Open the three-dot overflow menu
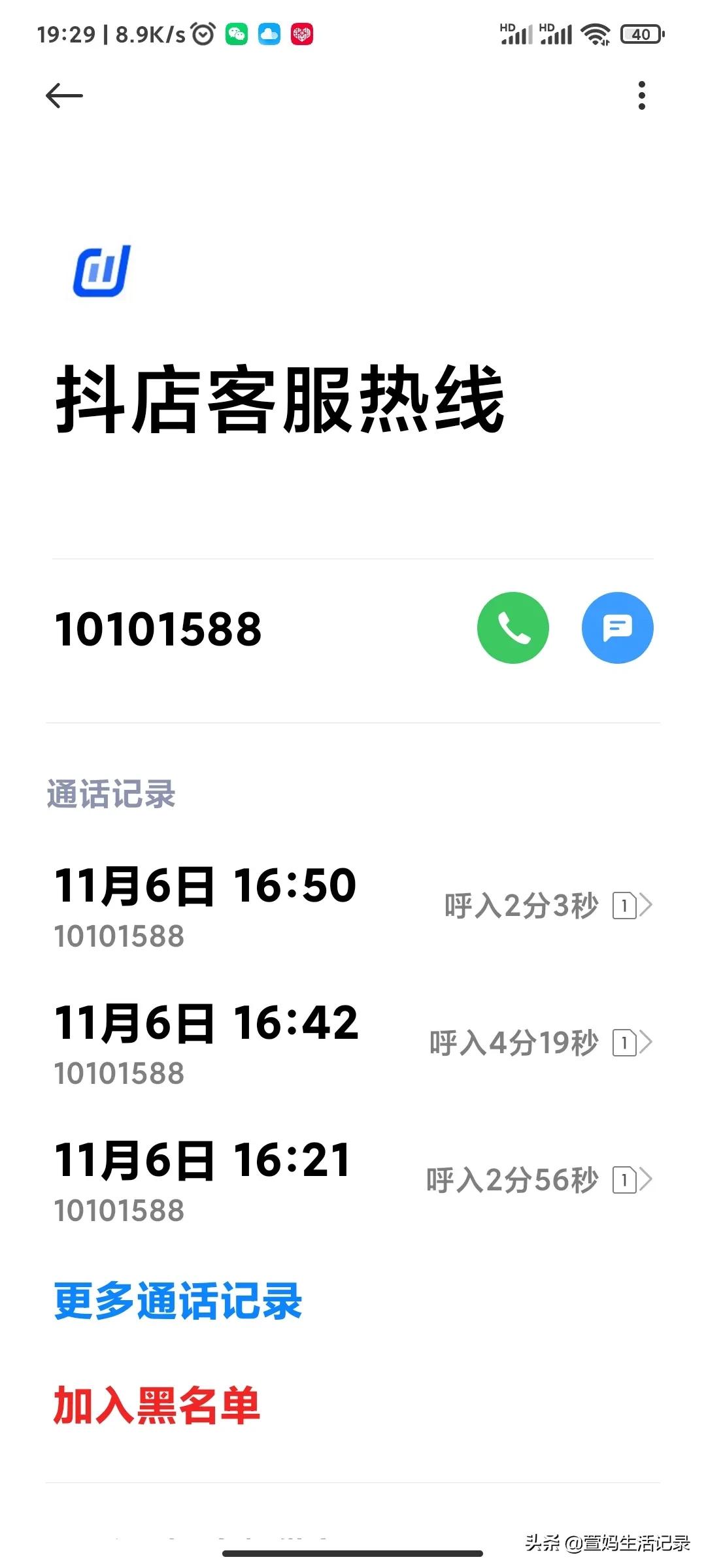The image size is (706, 1568). tap(642, 95)
